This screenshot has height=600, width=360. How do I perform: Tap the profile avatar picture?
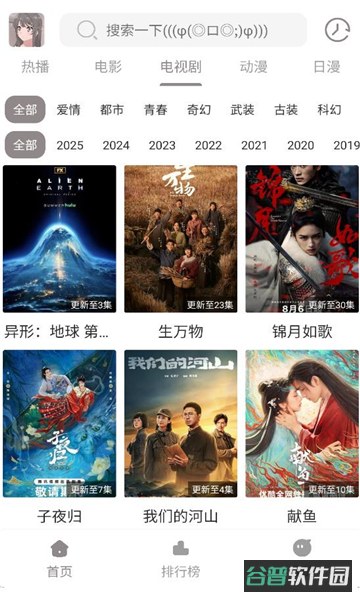[26, 29]
